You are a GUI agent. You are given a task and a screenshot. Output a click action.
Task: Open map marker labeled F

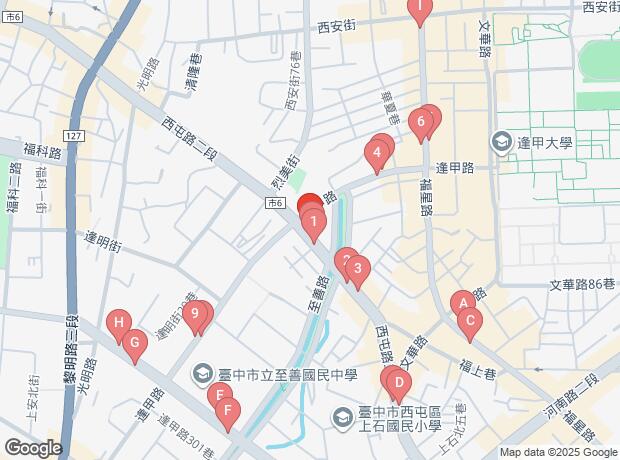tap(229, 410)
